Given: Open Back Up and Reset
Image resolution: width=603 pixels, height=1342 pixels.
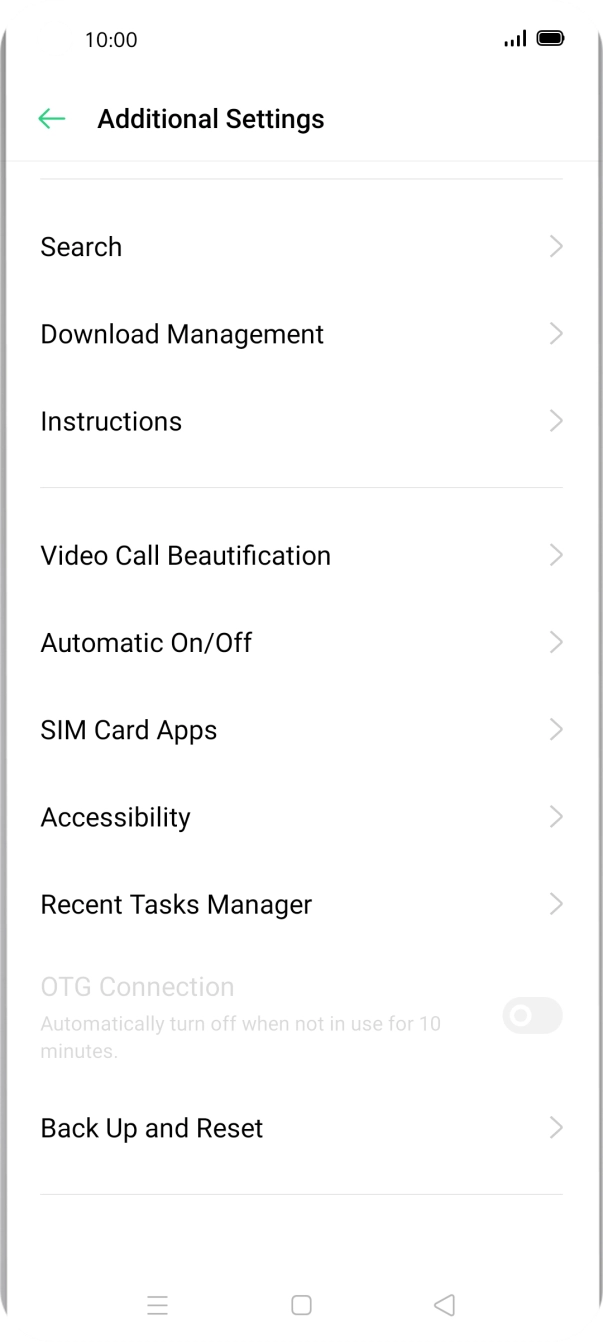Looking at the screenshot, I should 300,1128.
